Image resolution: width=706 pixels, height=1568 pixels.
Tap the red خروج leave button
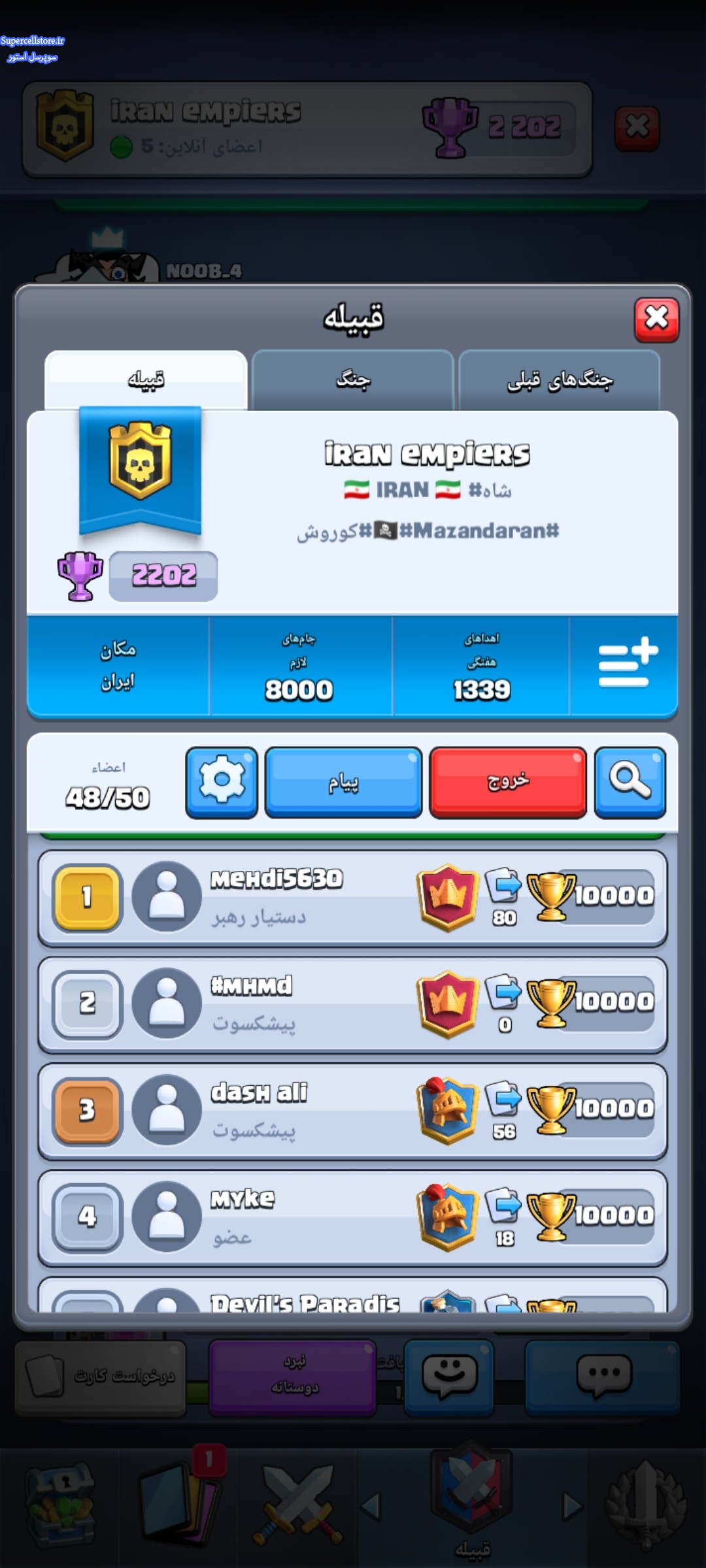click(x=508, y=782)
